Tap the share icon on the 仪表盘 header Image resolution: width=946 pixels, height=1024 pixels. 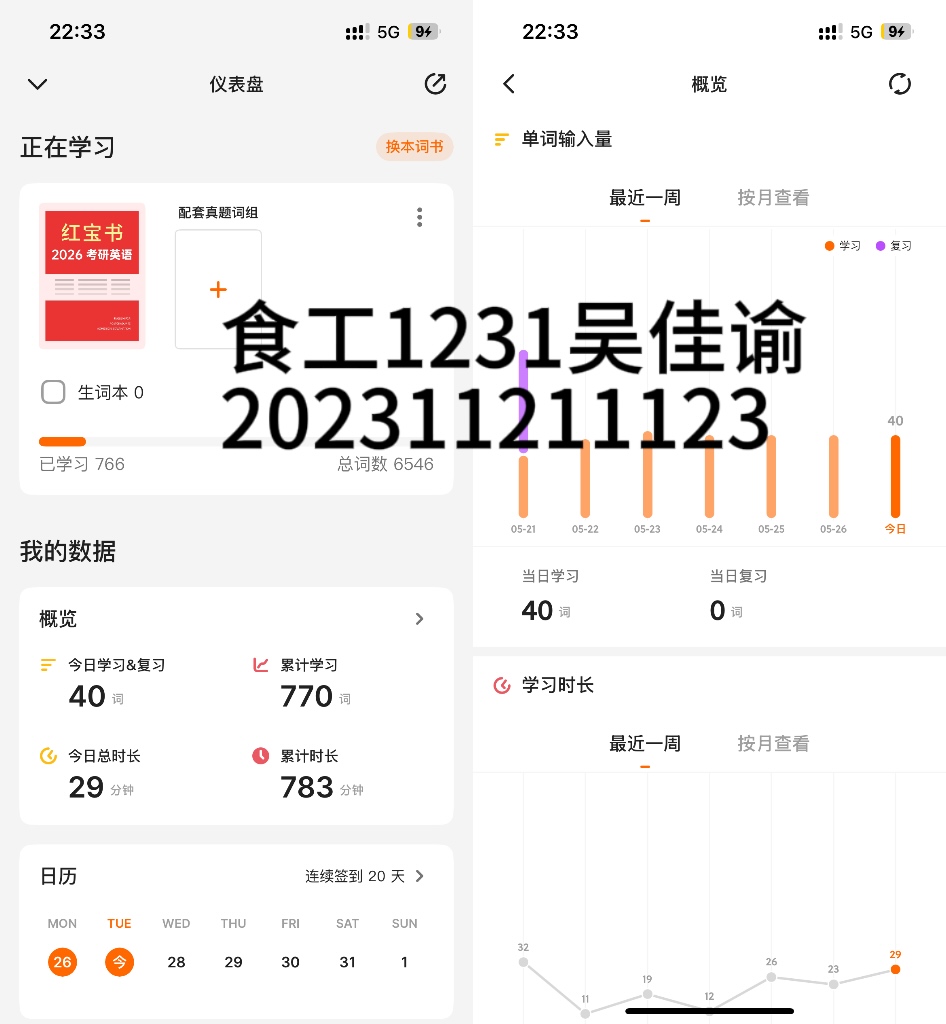[435, 84]
